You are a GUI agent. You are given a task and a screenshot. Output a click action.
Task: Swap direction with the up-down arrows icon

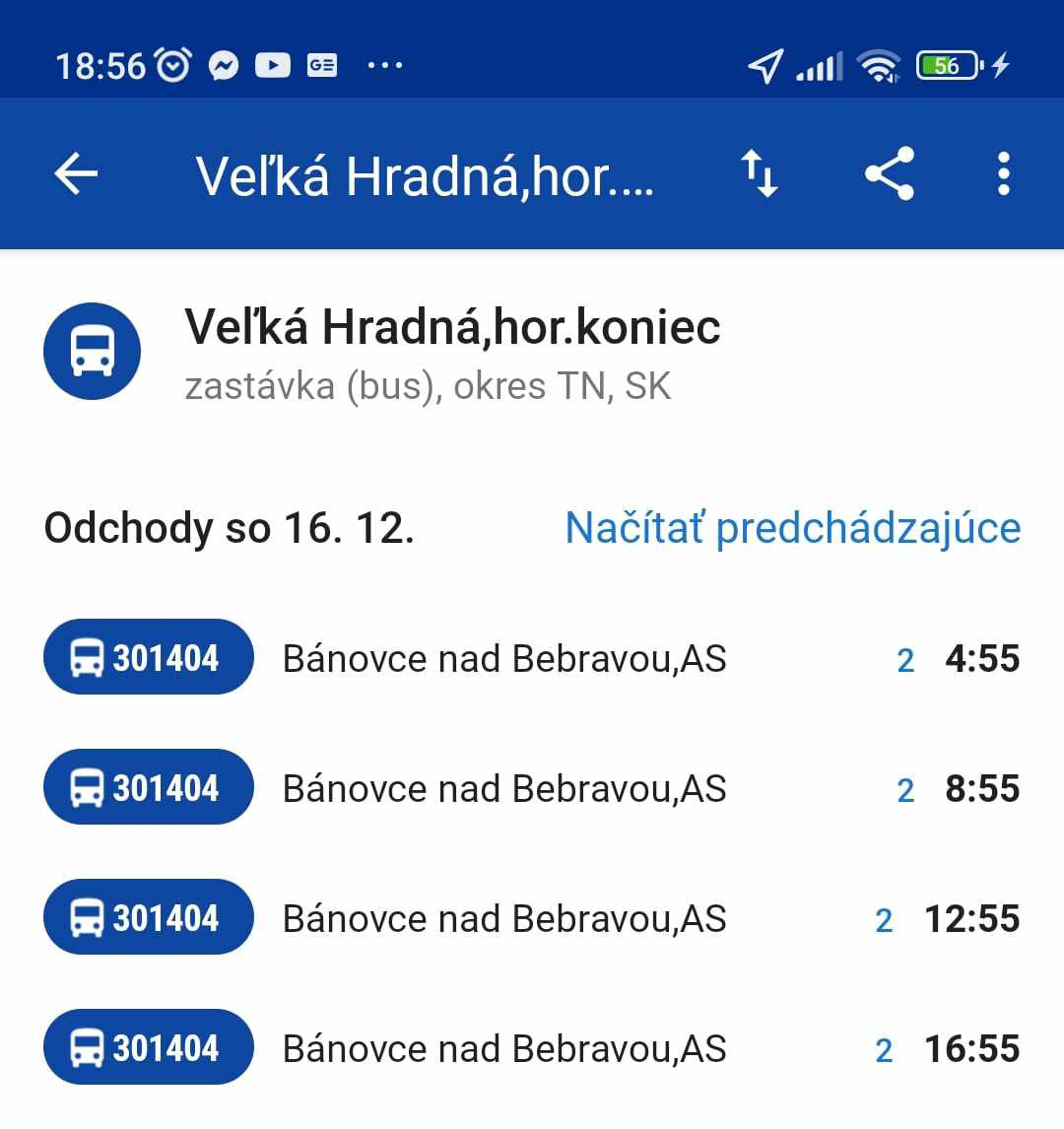(760, 174)
